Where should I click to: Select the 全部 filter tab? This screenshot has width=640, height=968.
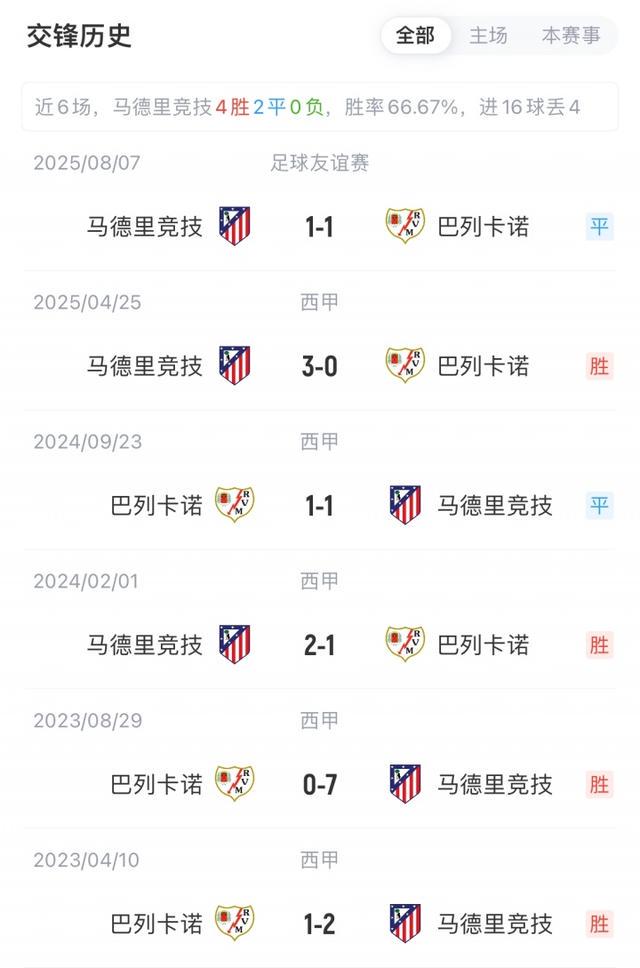[415, 36]
